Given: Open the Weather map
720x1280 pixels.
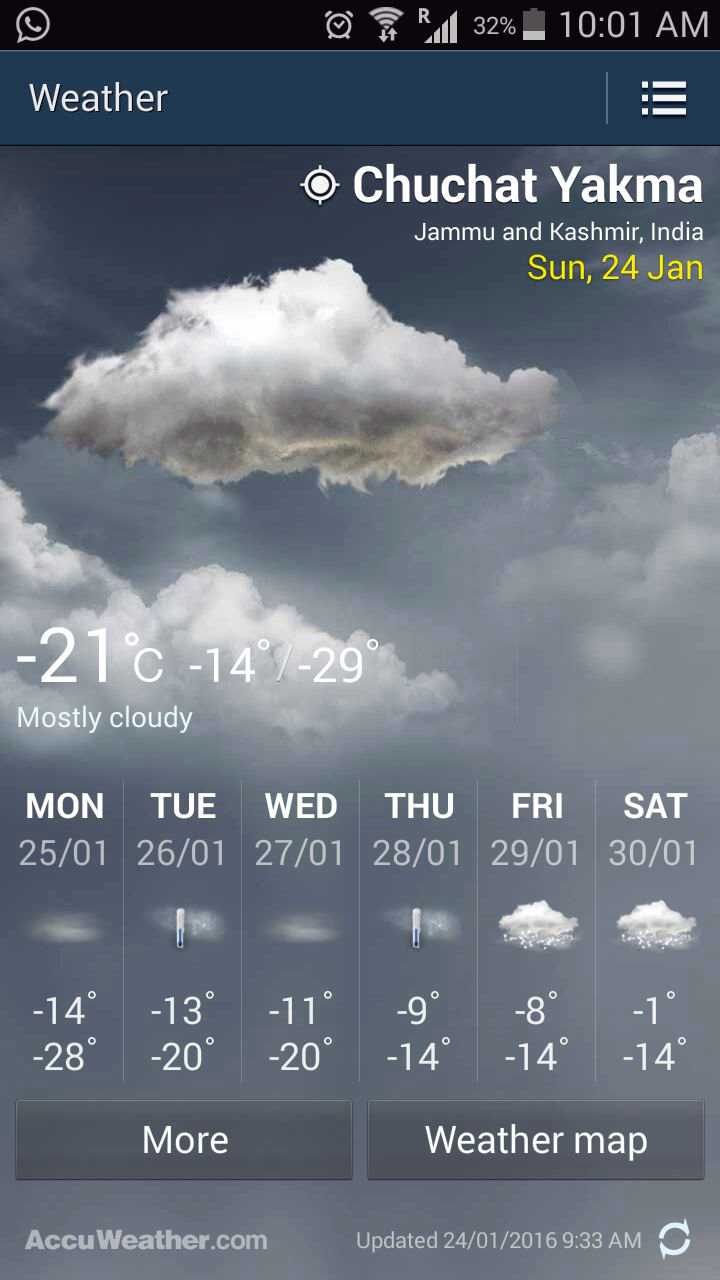Looking at the screenshot, I should point(536,1140).
